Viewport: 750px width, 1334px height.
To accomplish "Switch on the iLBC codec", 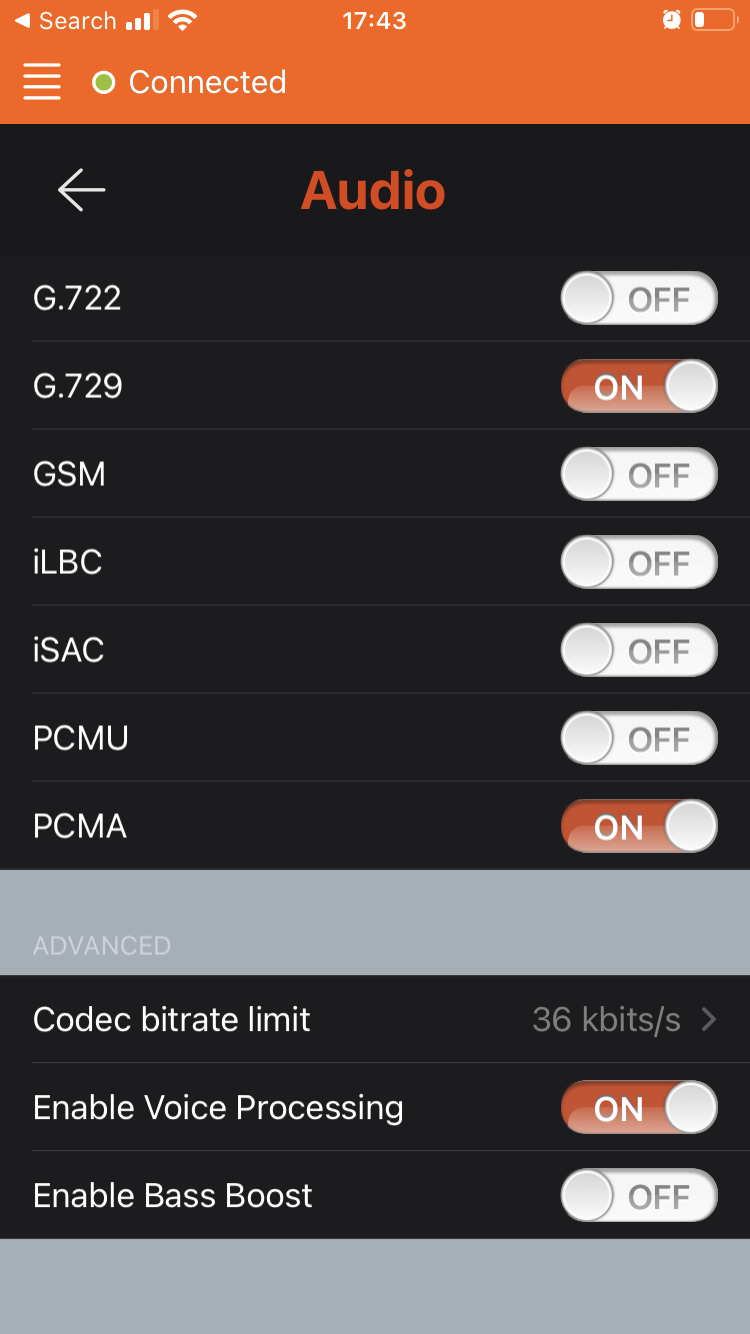I will pyautogui.click(x=639, y=562).
